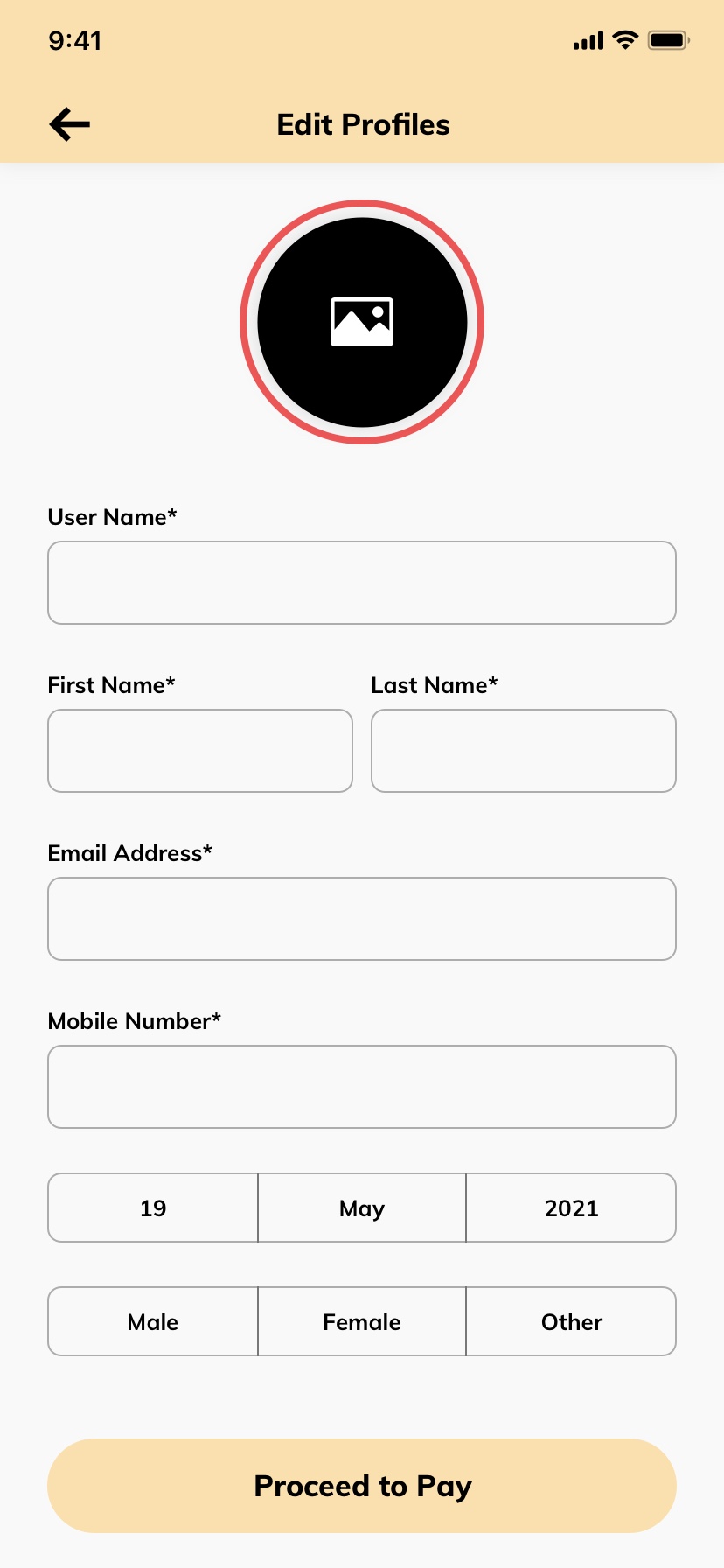Choose the Female gender option
The height and width of the screenshot is (1568, 724).
(x=362, y=1321)
